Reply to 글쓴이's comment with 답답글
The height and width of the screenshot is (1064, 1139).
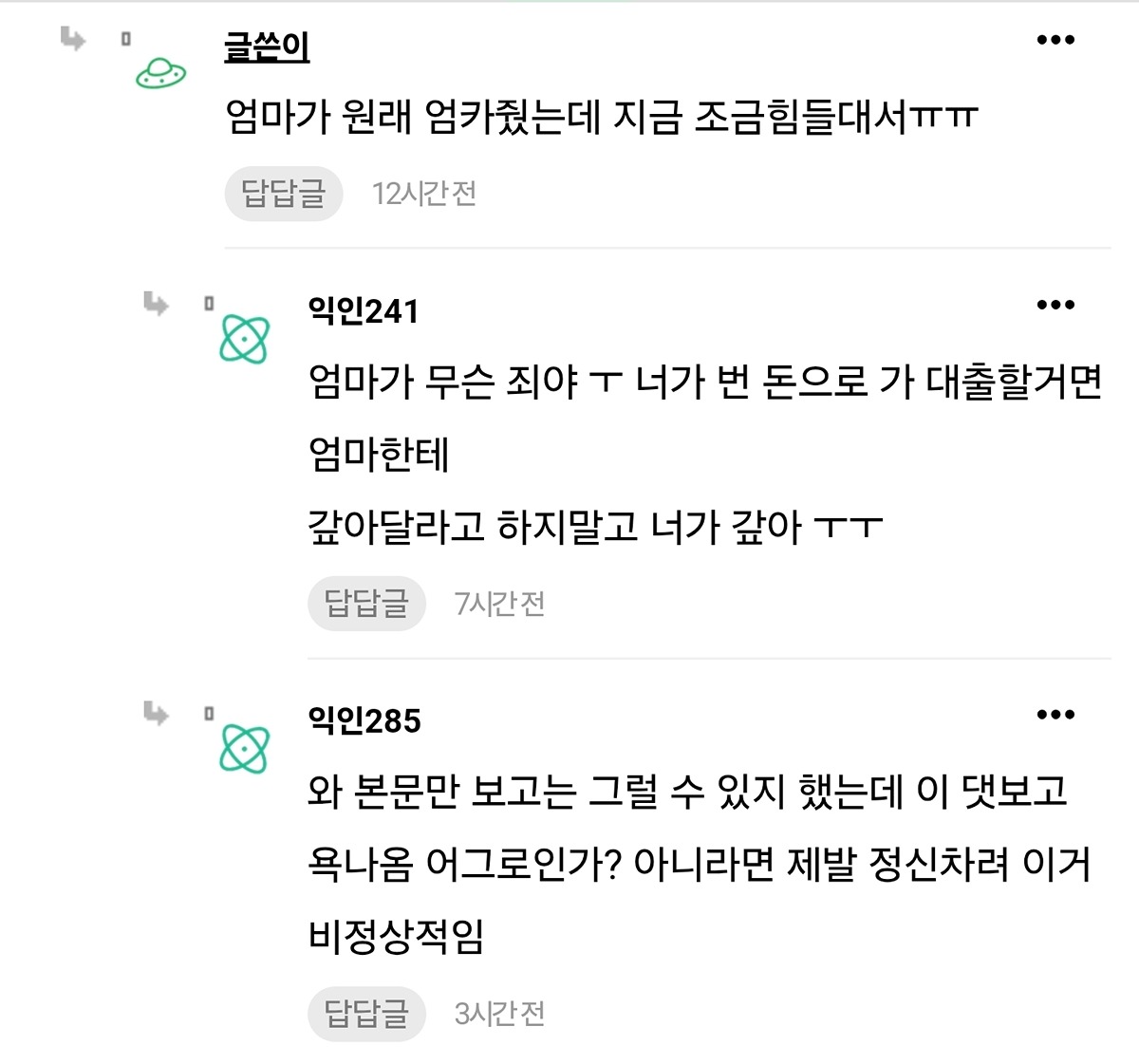[x=283, y=194]
